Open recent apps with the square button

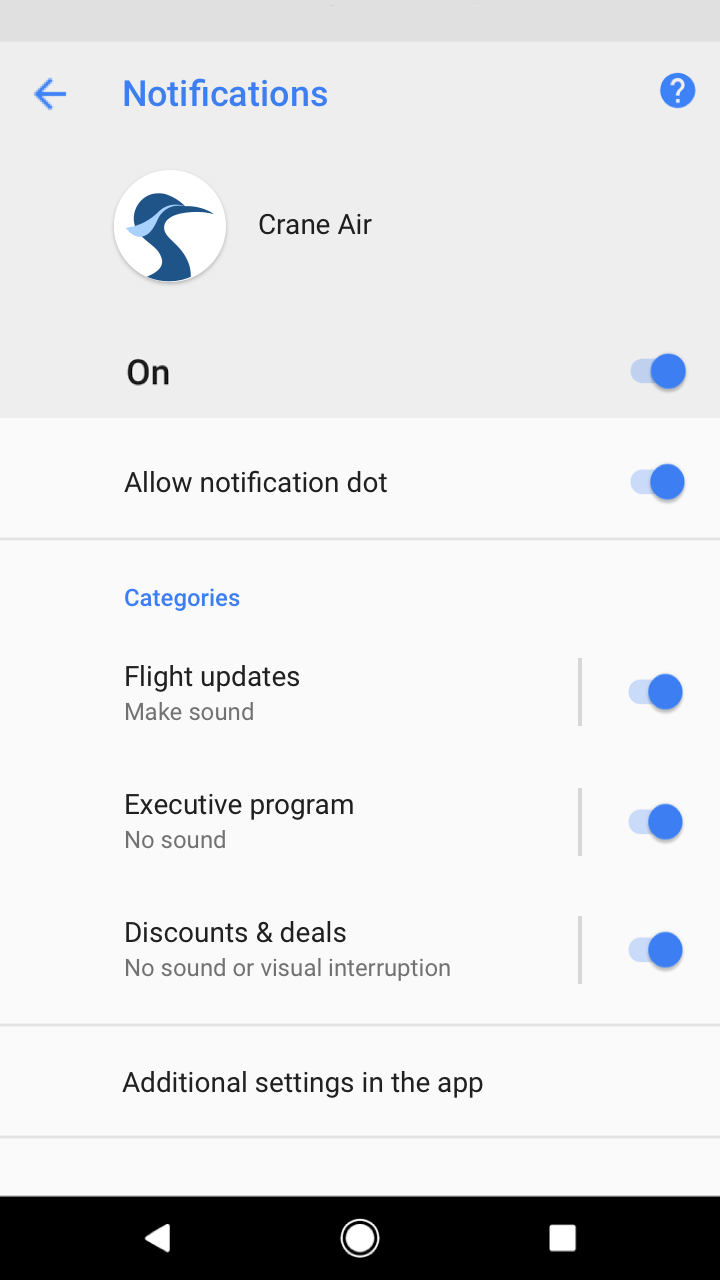tap(562, 1238)
